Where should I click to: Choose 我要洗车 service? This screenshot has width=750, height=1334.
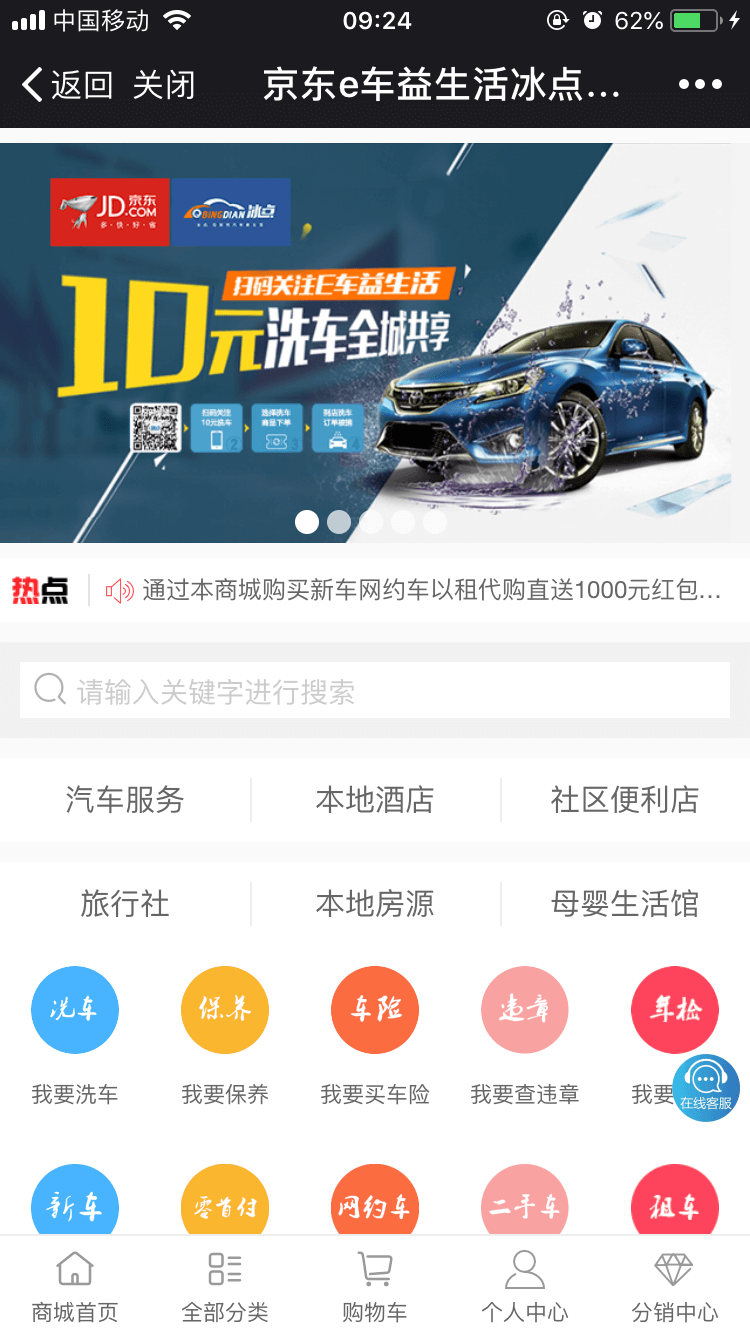tap(75, 1011)
